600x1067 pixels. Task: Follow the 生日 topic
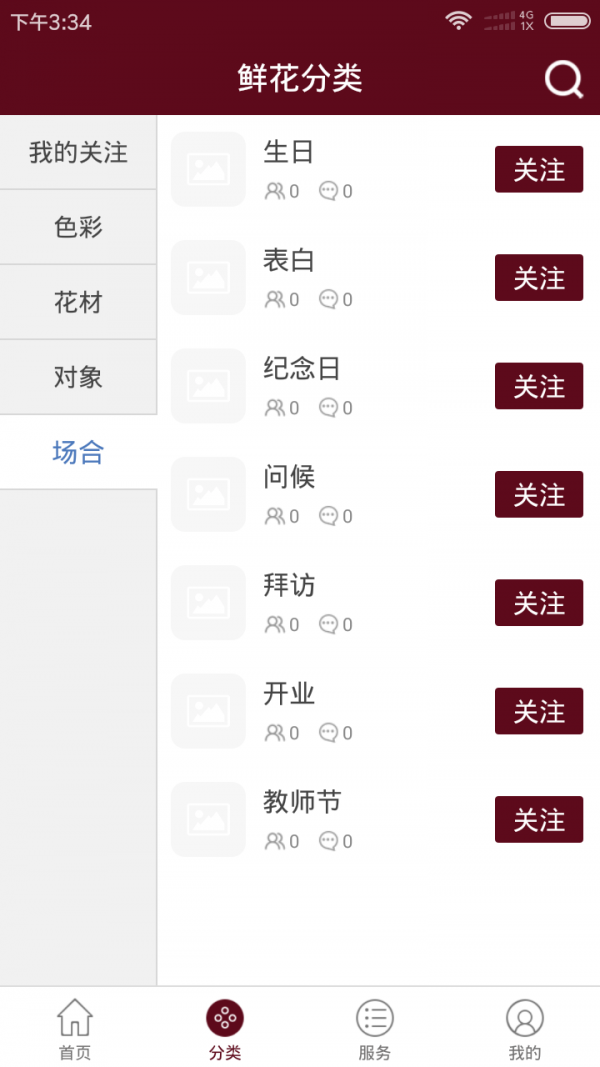(538, 170)
